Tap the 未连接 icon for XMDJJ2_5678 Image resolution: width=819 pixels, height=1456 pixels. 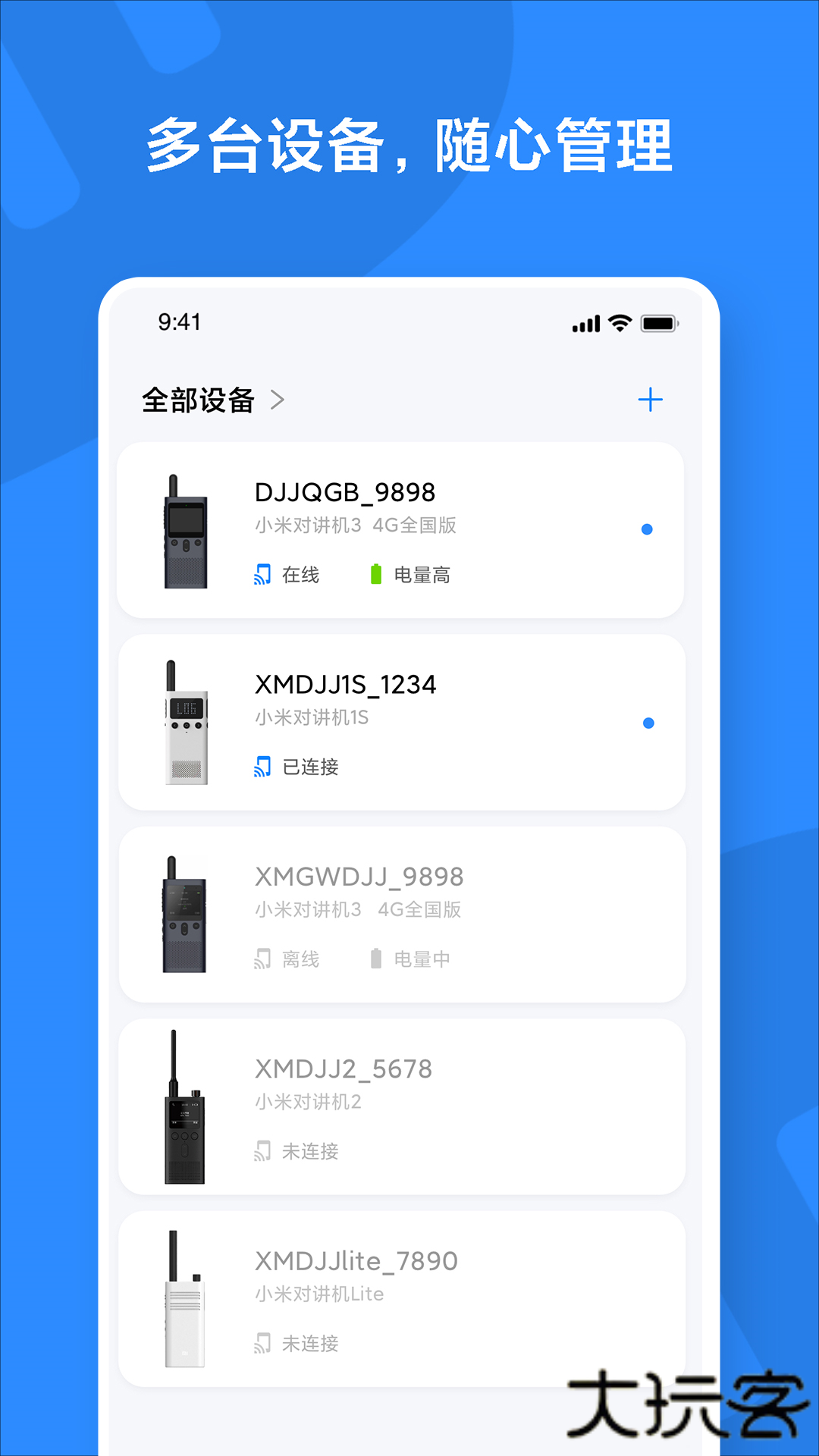tap(262, 1152)
